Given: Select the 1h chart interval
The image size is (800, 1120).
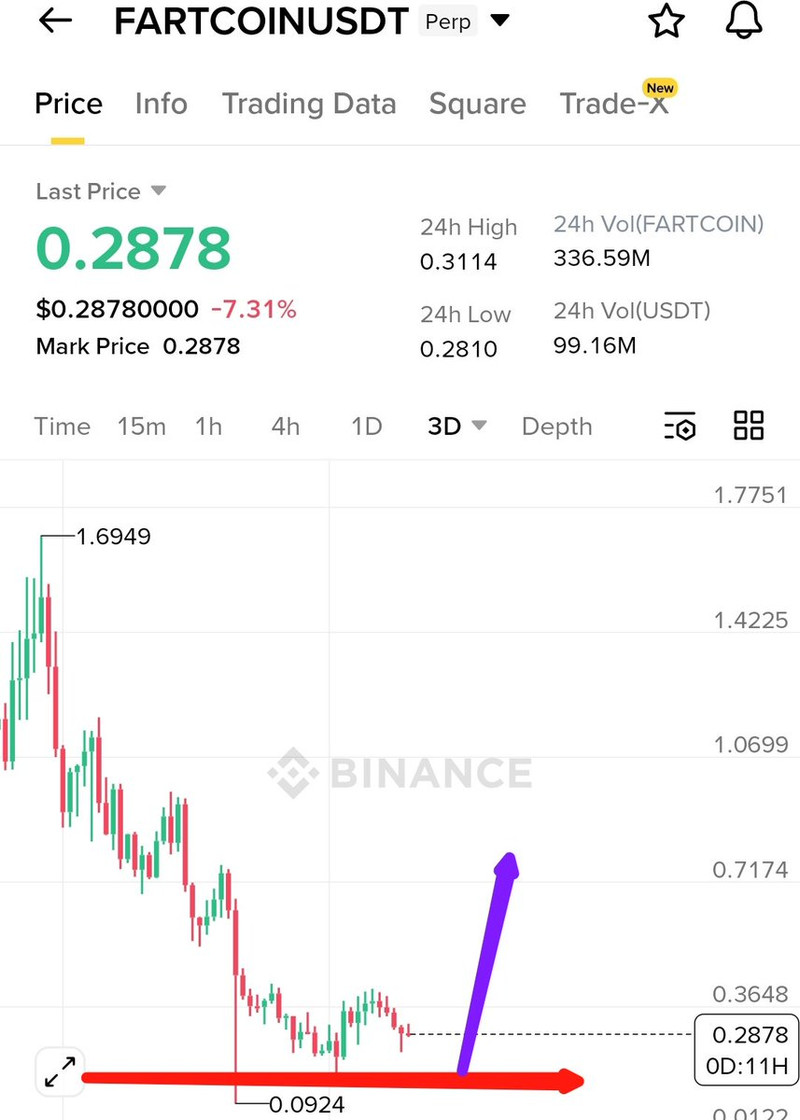Looking at the screenshot, I should click(x=208, y=426).
